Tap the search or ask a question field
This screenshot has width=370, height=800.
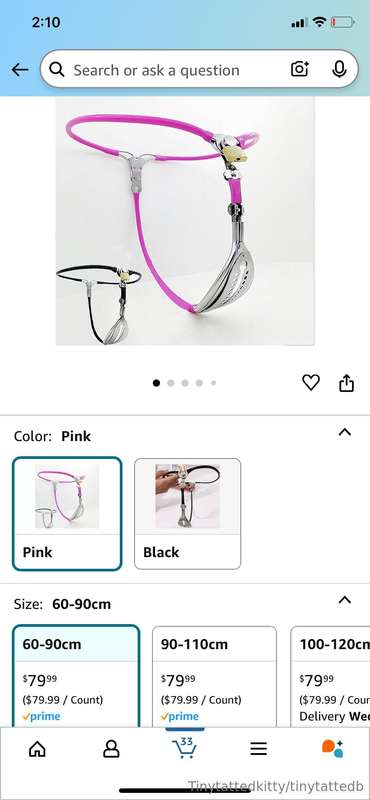click(168, 70)
